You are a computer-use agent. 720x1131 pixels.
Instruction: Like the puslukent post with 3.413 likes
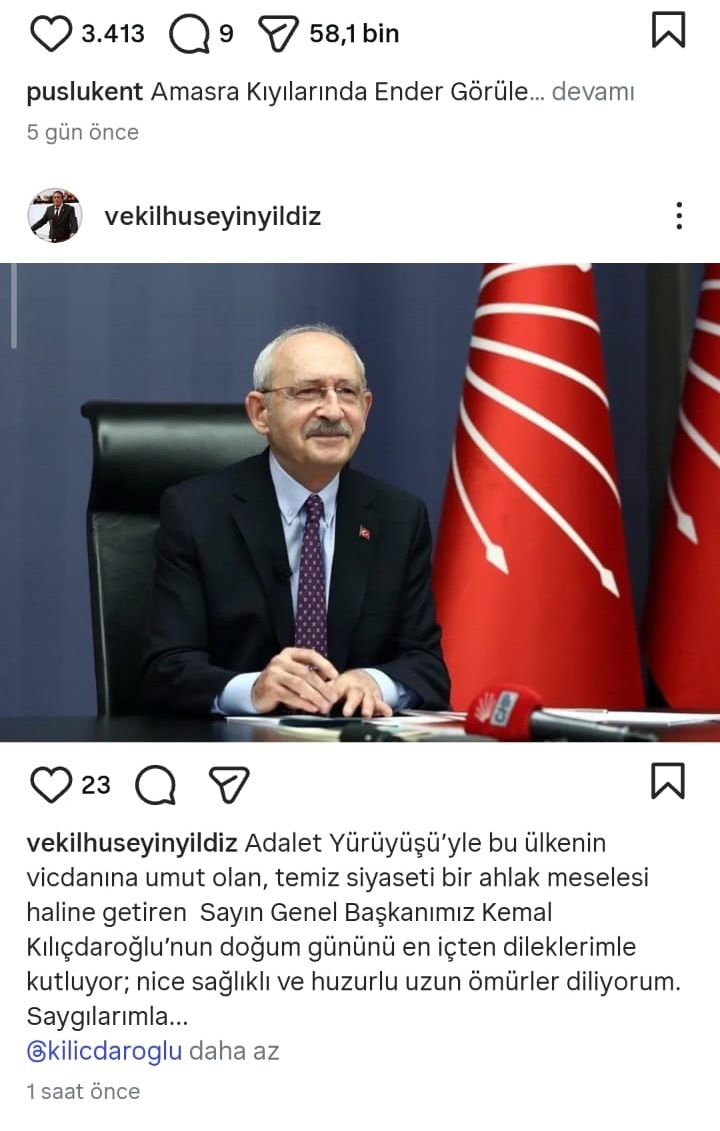pyautogui.click(x=49, y=33)
